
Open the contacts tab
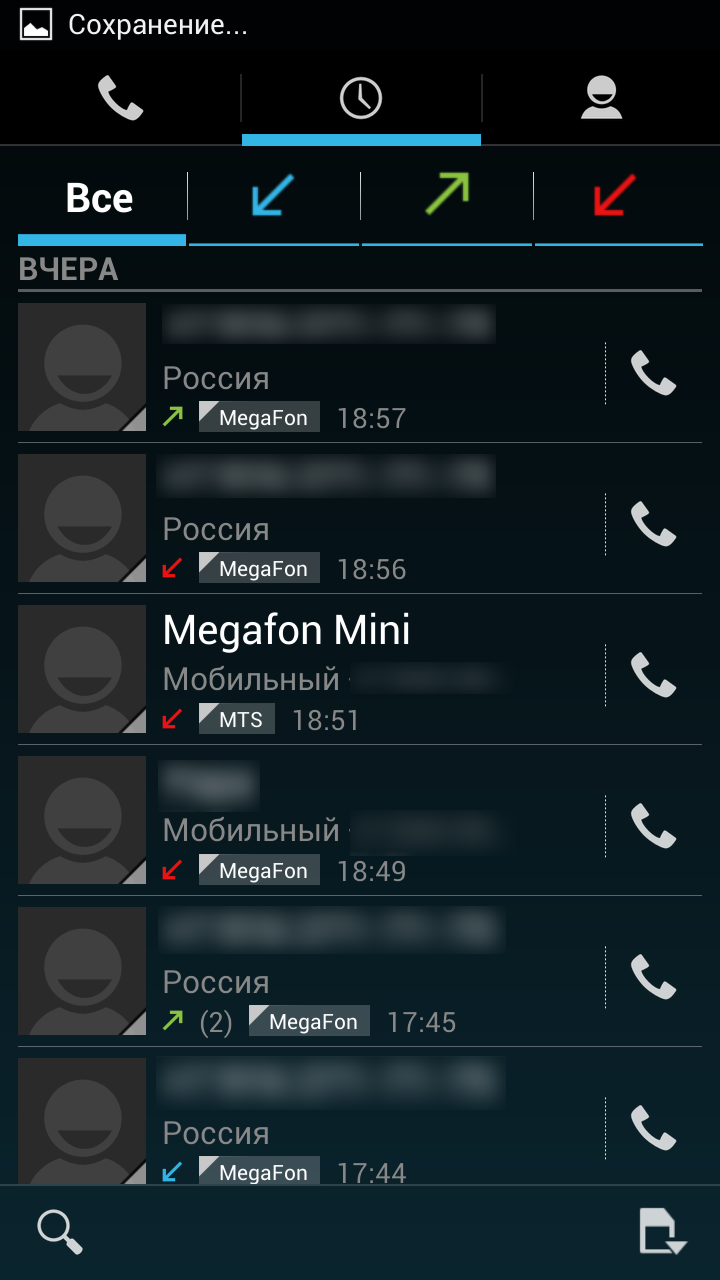(x=601, y=98)
